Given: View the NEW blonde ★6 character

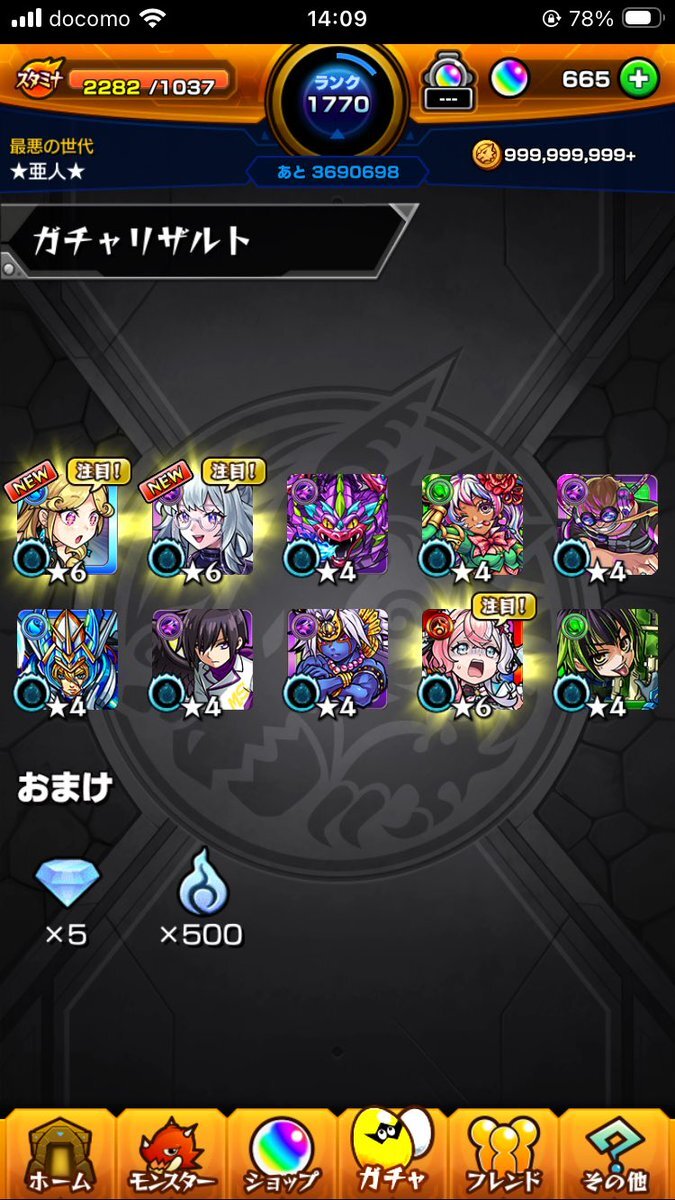Looking at the screenshot, I should [x=67, y=524].
